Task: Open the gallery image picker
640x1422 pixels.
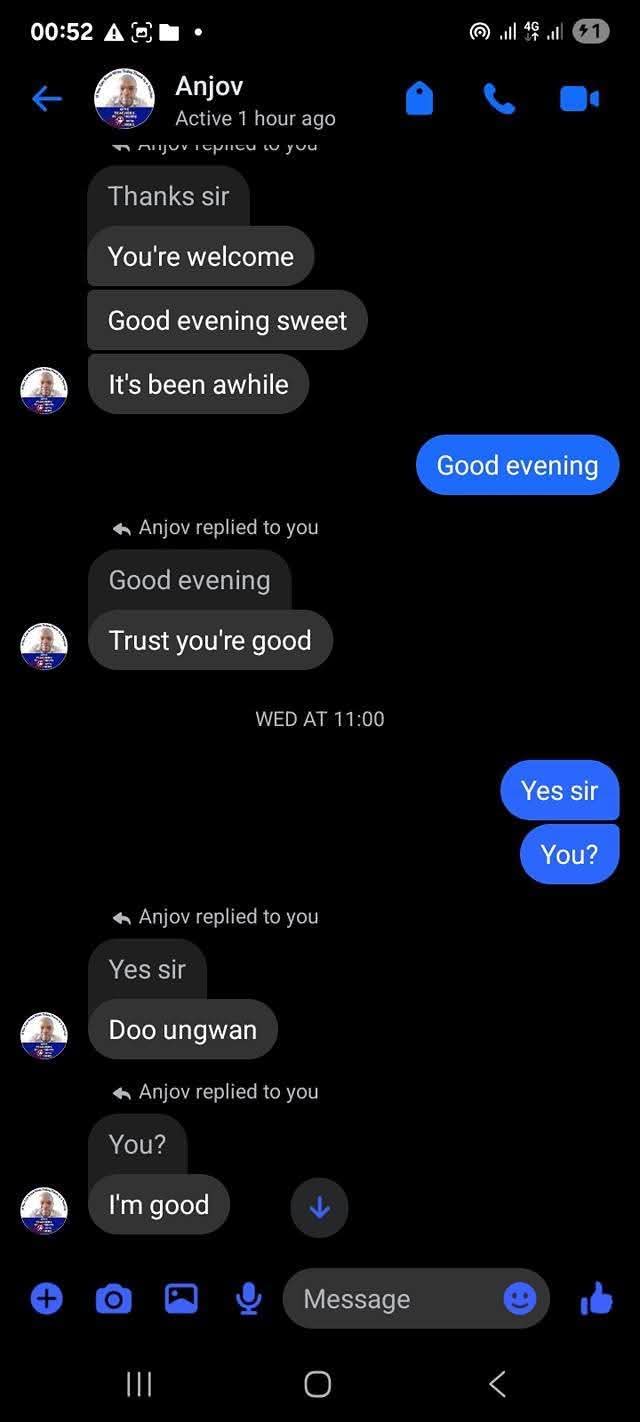Action: pyautogui.click(x=181, y=1299)
